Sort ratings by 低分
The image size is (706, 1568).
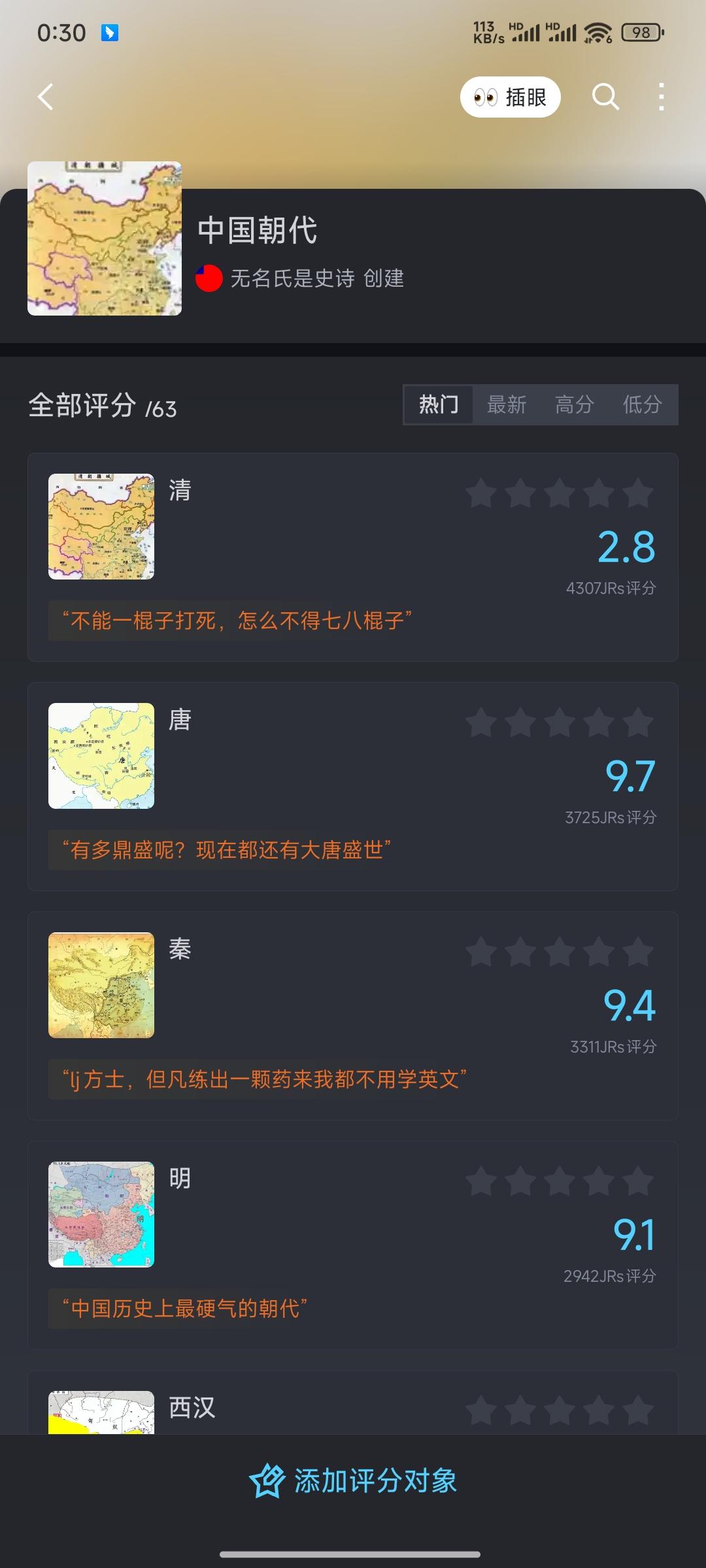click(x=642, y=404)
